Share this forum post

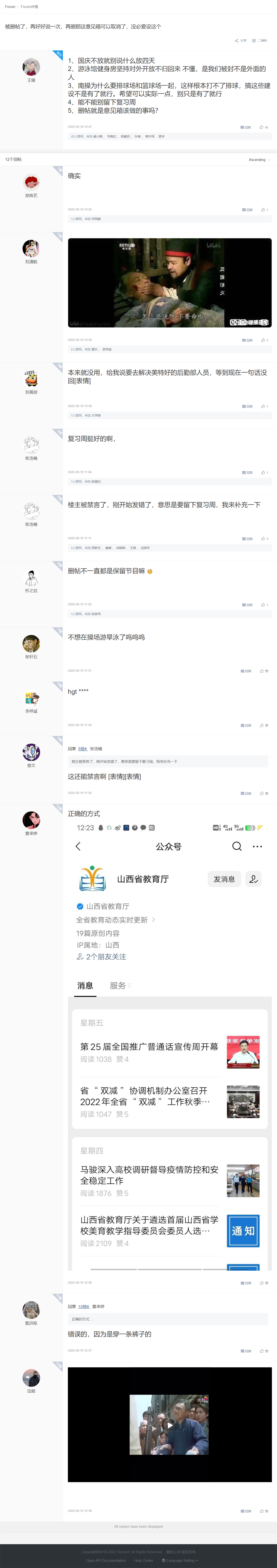[x=240, y=41]
